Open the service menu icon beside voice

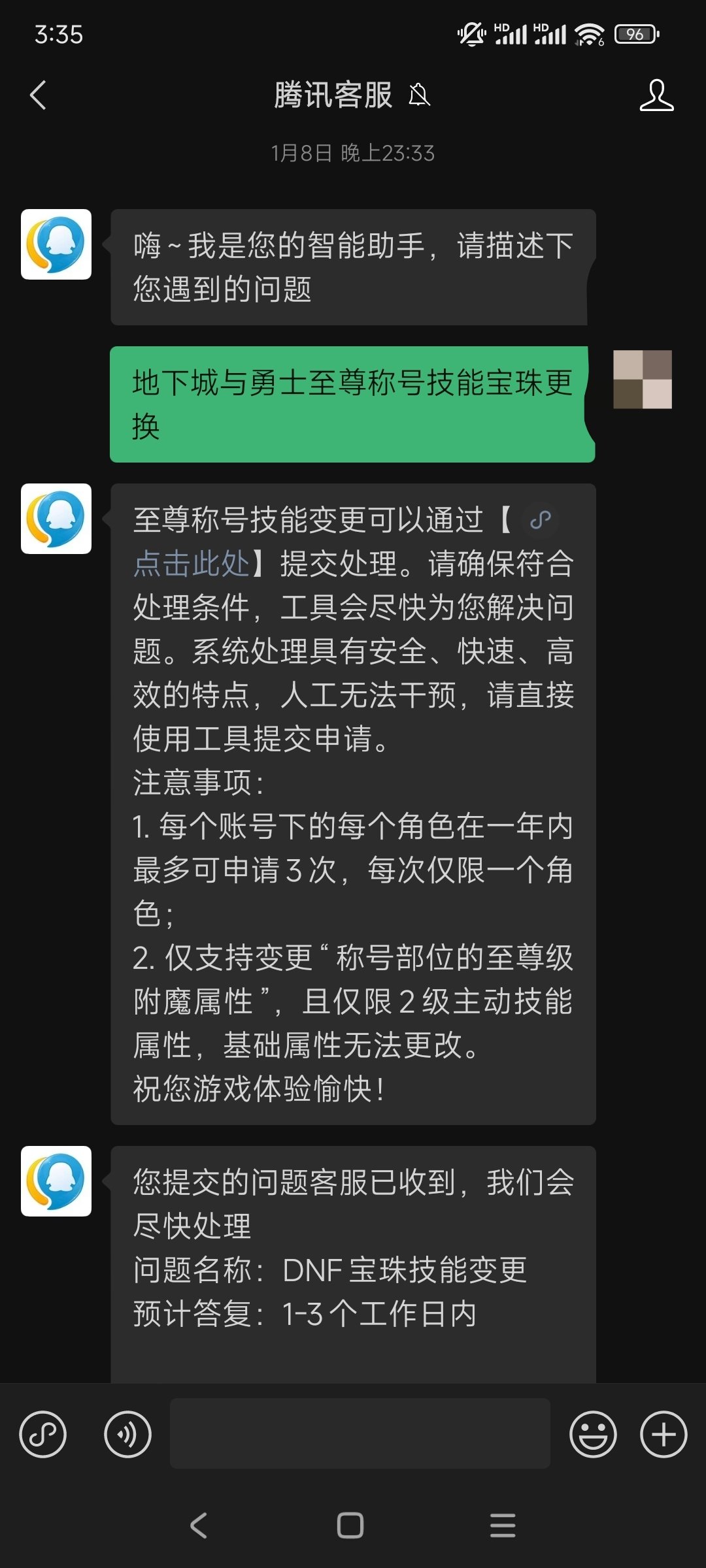[x=43, y=1435]
